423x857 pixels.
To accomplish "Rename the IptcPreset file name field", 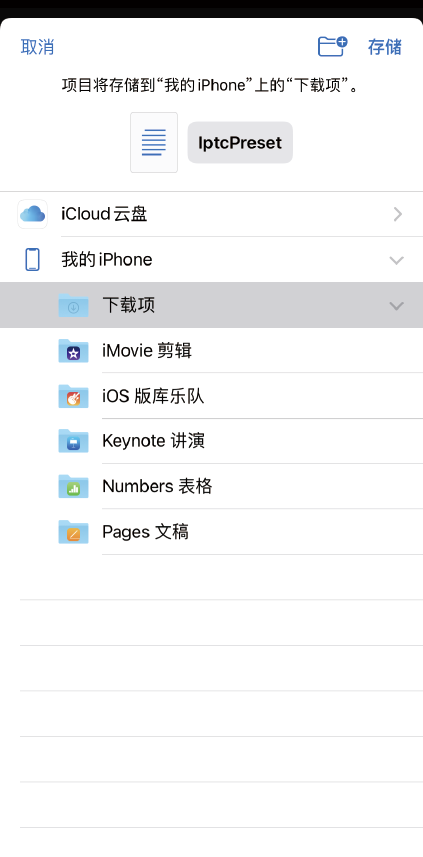I will pyautogui.click(x=240, y=143).
